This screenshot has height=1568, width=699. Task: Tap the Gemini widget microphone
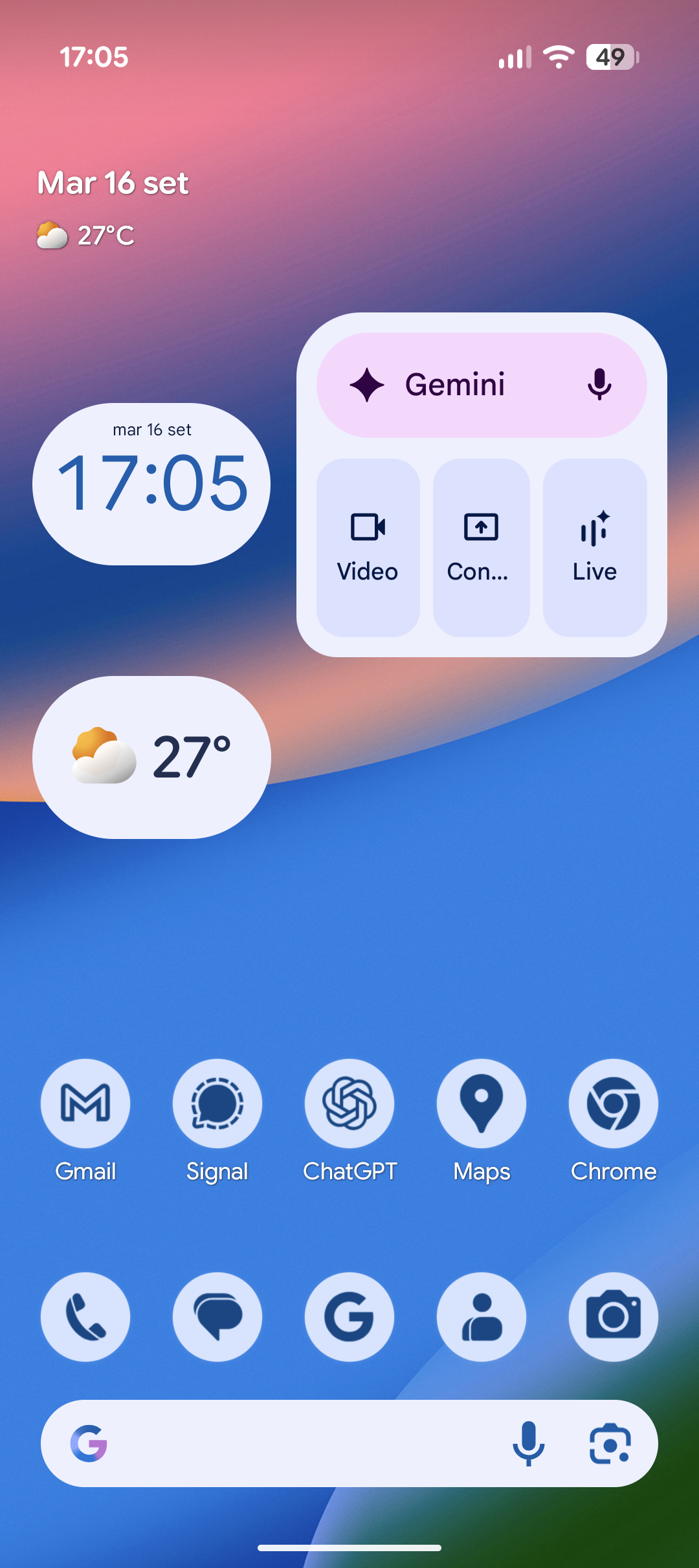click(599, 385)
